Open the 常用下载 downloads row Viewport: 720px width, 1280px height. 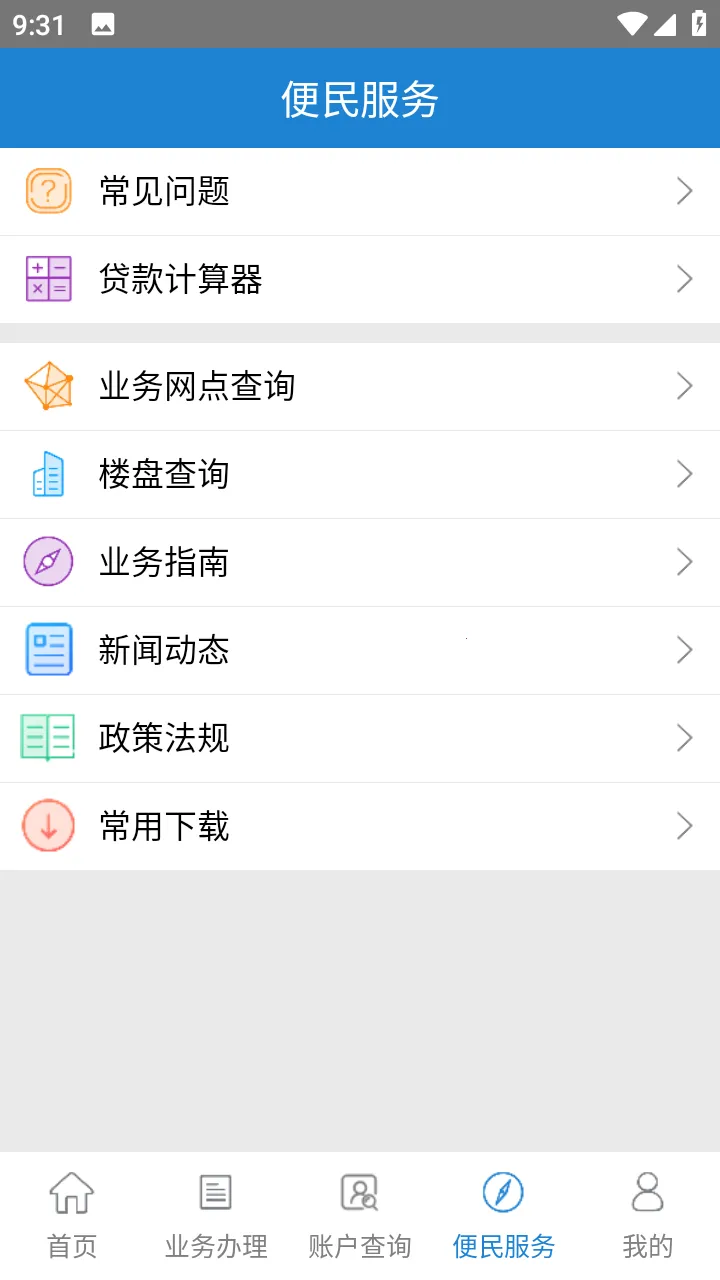(x=360, y=826)
